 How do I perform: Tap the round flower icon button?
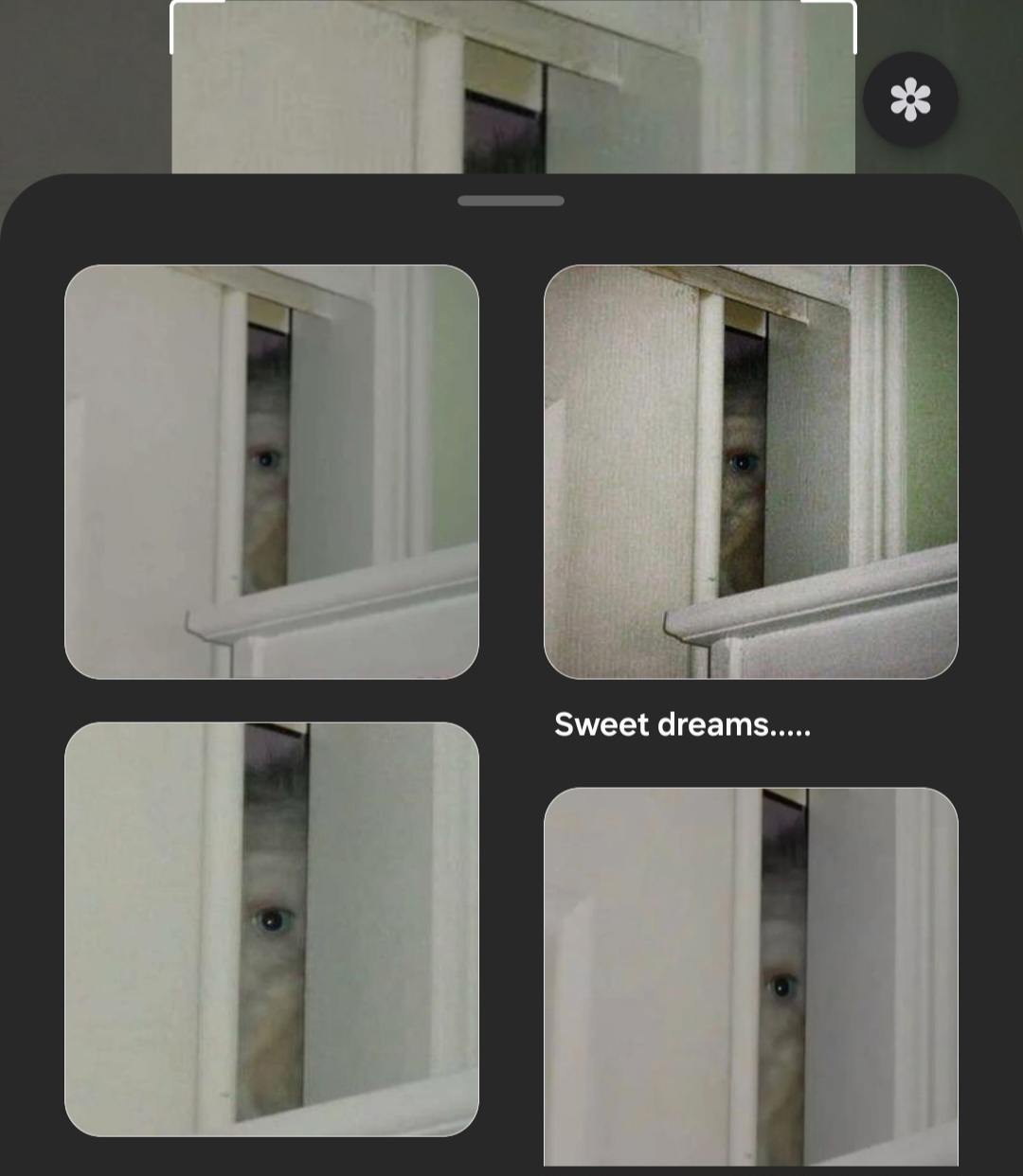(910, 99)
